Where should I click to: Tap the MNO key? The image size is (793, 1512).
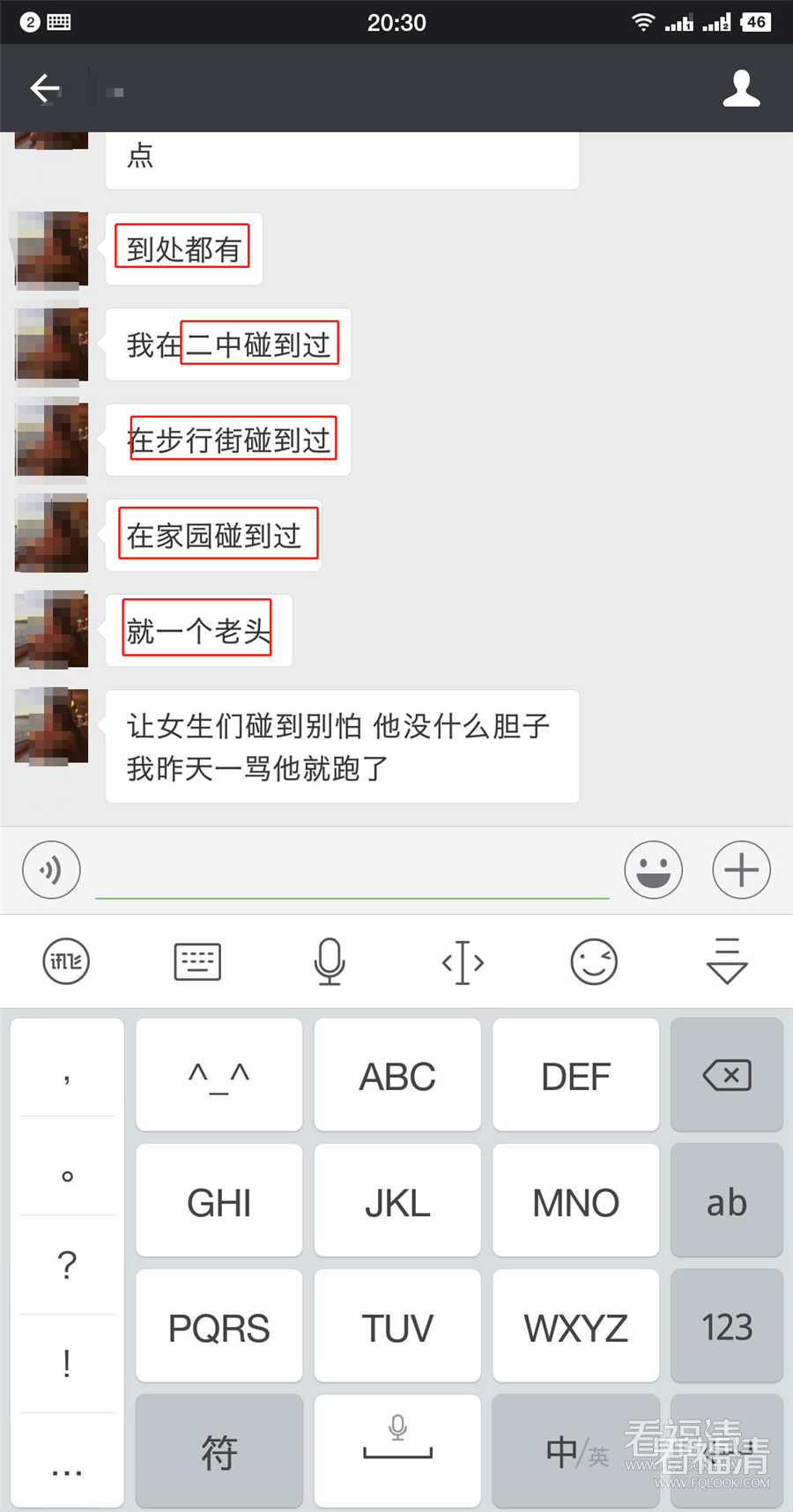(575, 1202)
